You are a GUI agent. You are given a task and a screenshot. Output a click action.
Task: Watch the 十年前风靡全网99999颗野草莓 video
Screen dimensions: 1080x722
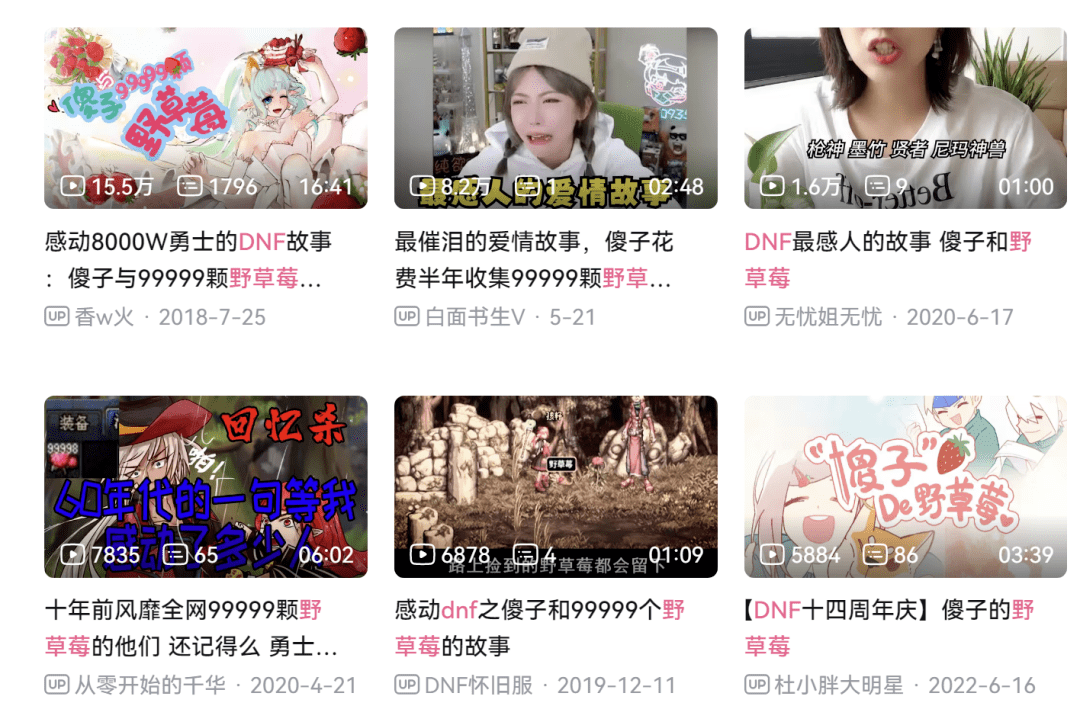coord(205,486)
